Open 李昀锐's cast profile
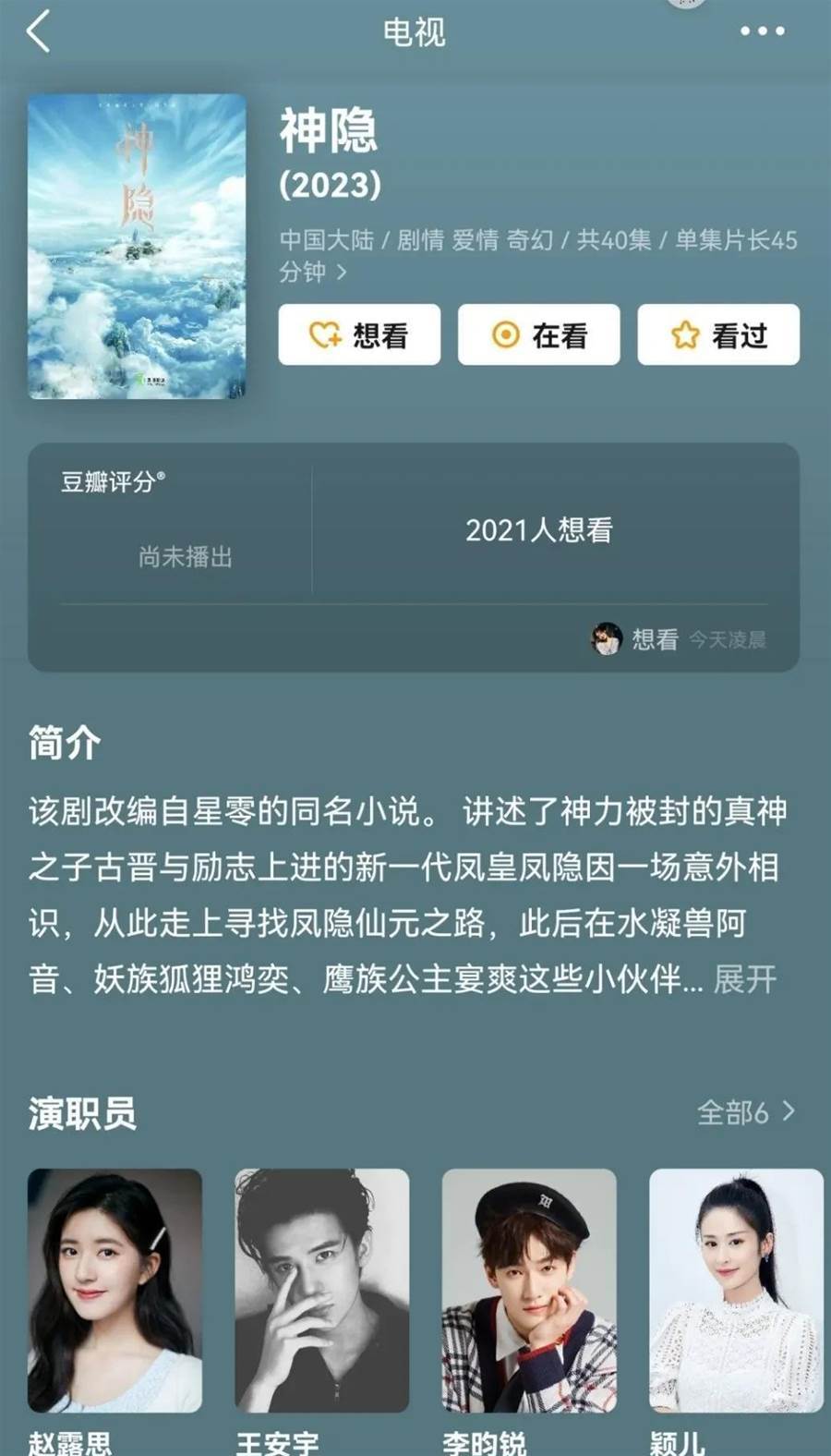The height and width of the screenshot is (1456, 831). [529, 1290]
